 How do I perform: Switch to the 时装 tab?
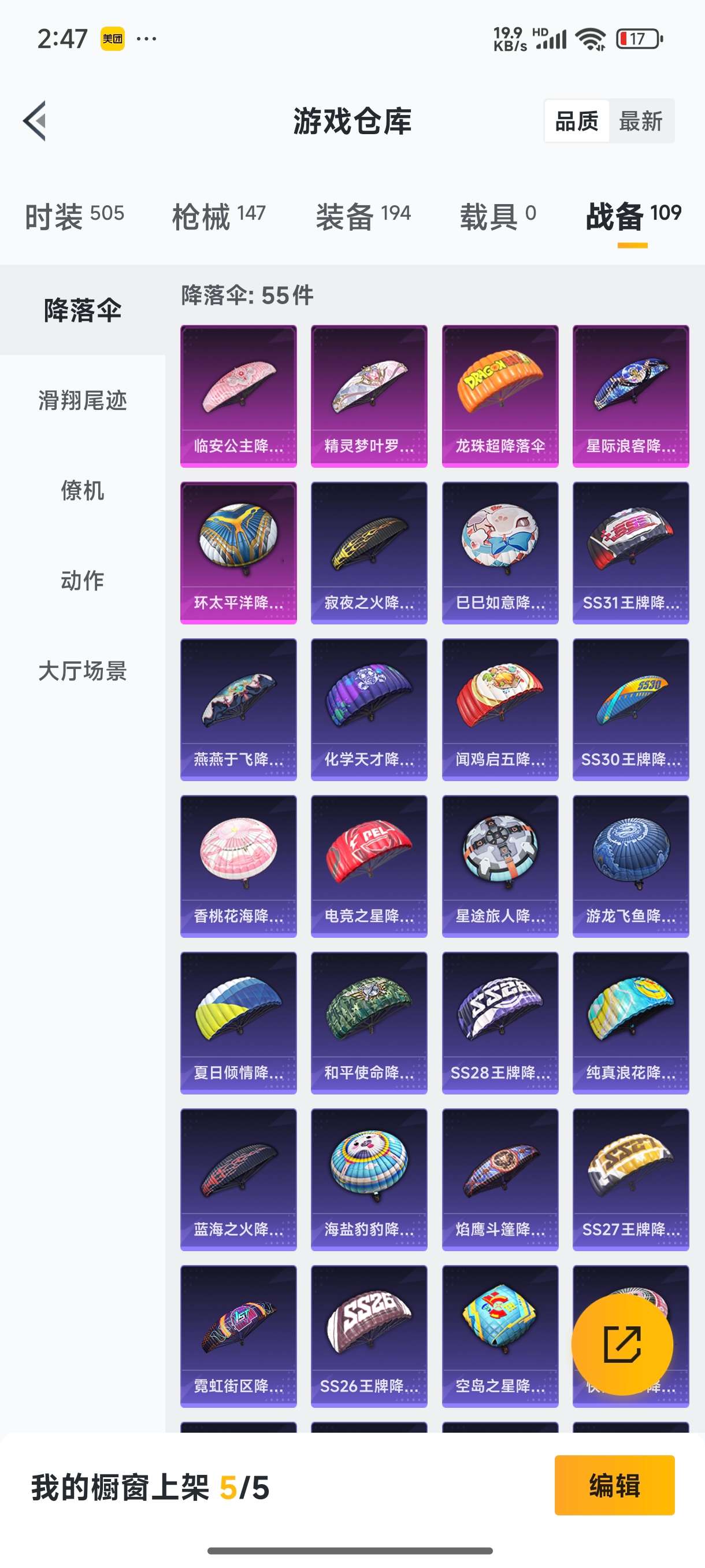pos(74,216)
